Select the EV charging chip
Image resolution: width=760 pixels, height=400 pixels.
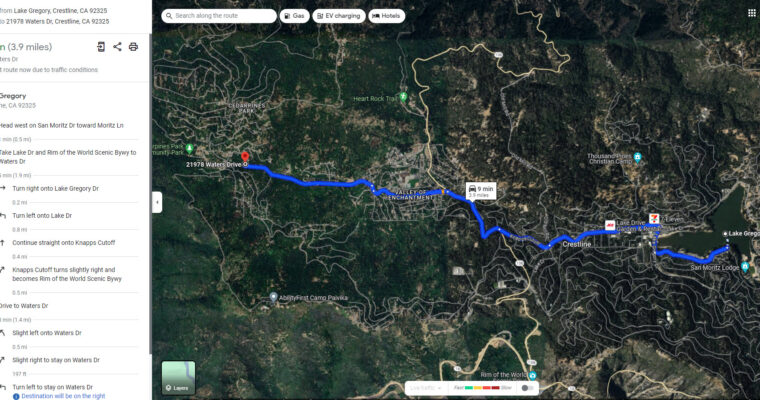339,16
